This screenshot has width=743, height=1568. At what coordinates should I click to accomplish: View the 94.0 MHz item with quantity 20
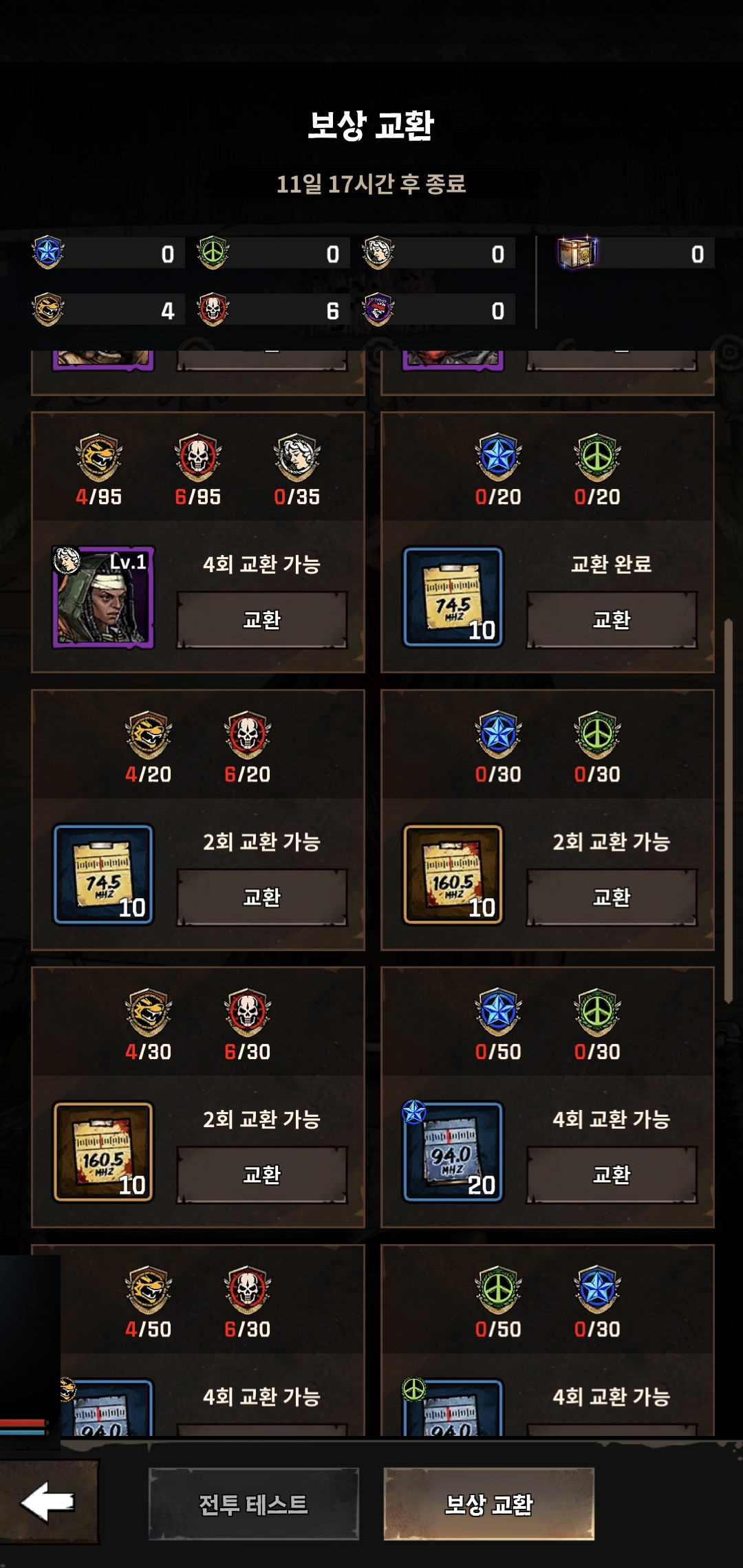click(x=453, y=1152)
